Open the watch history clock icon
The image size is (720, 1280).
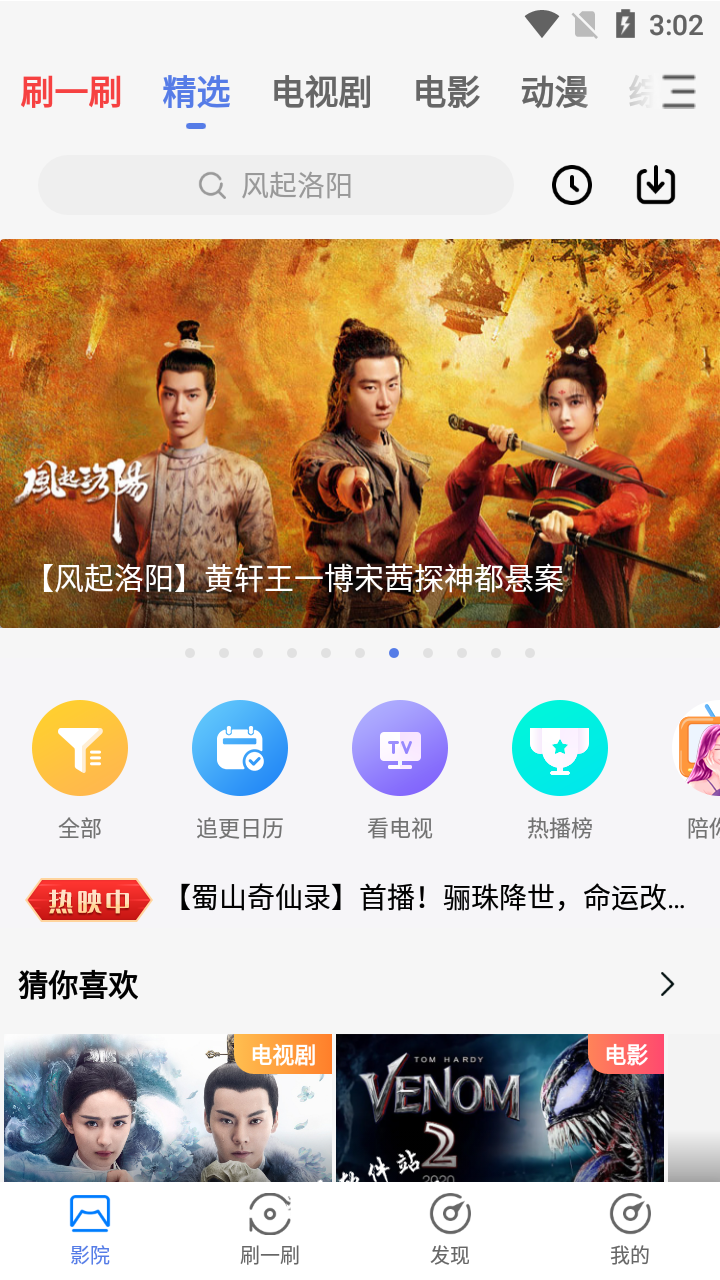[572, 185]
